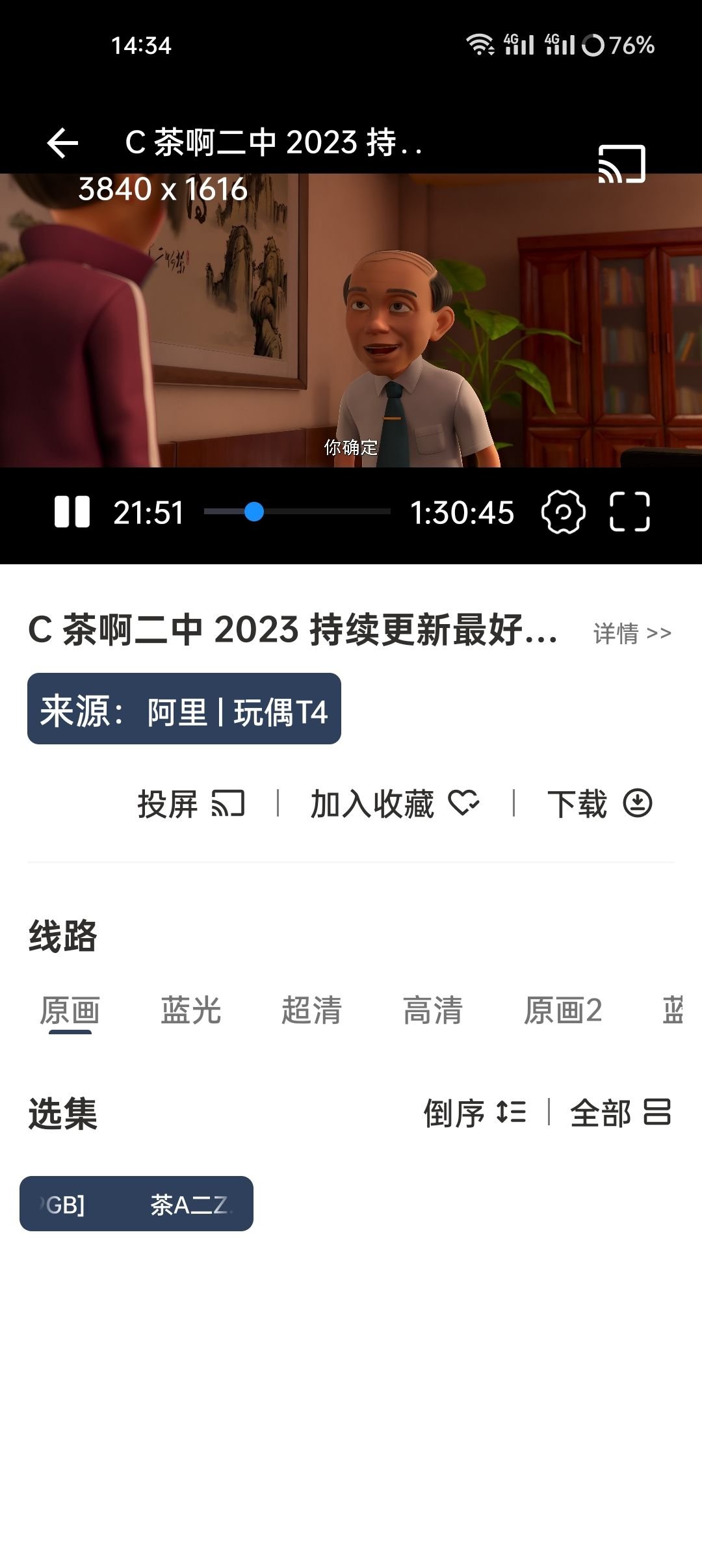This screenshot has height=1568, width=702.
Task: Add to favorites with 加入收藏
Action: (395, 804)
